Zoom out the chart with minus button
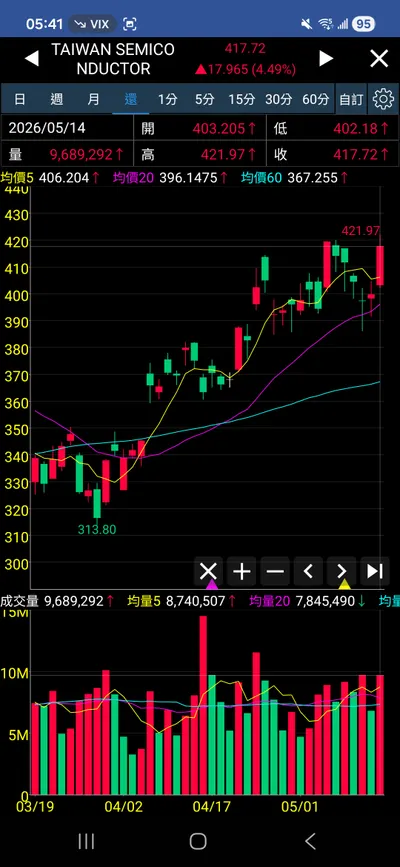The width and height of the screenshot is (400, 867). [x=275, y=571]
